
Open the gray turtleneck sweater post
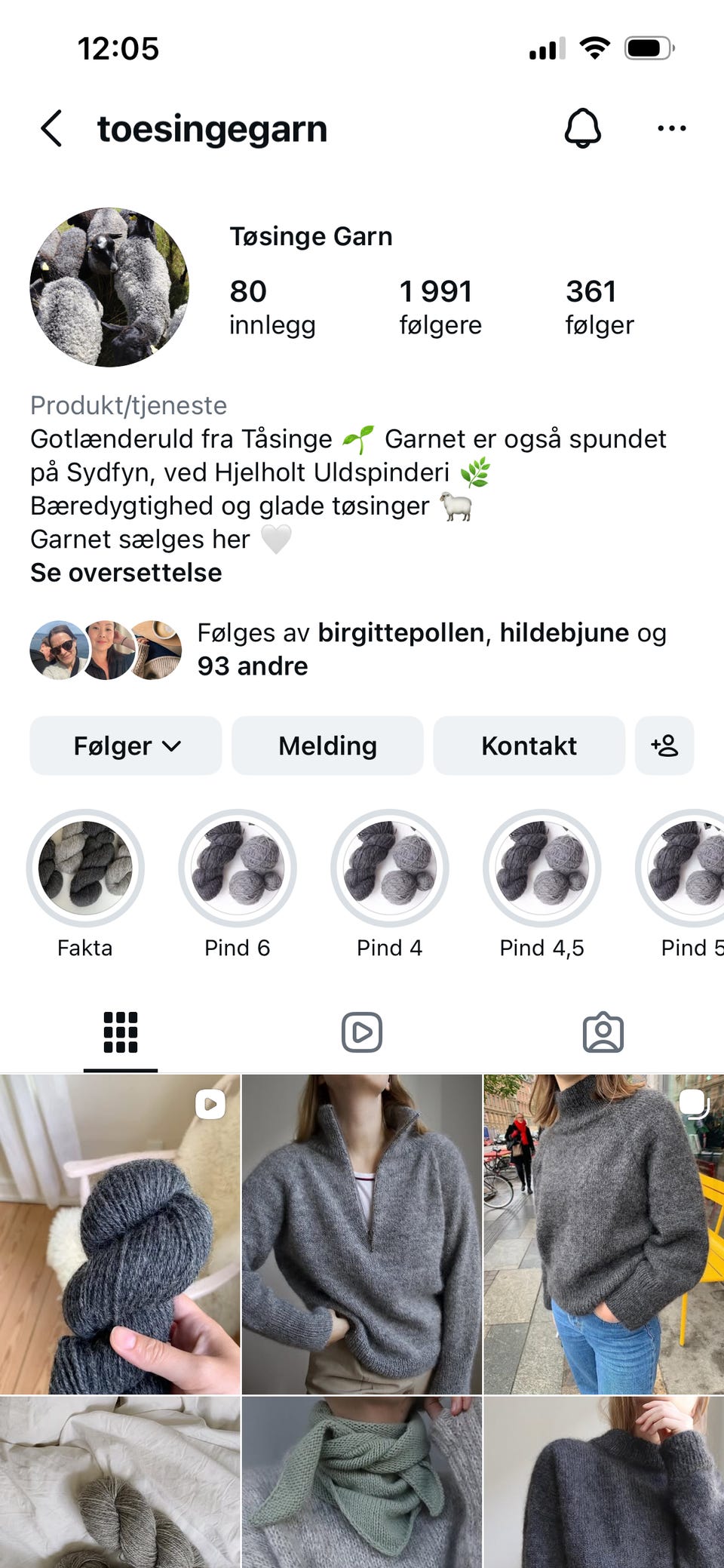(x=602, y=1226)
